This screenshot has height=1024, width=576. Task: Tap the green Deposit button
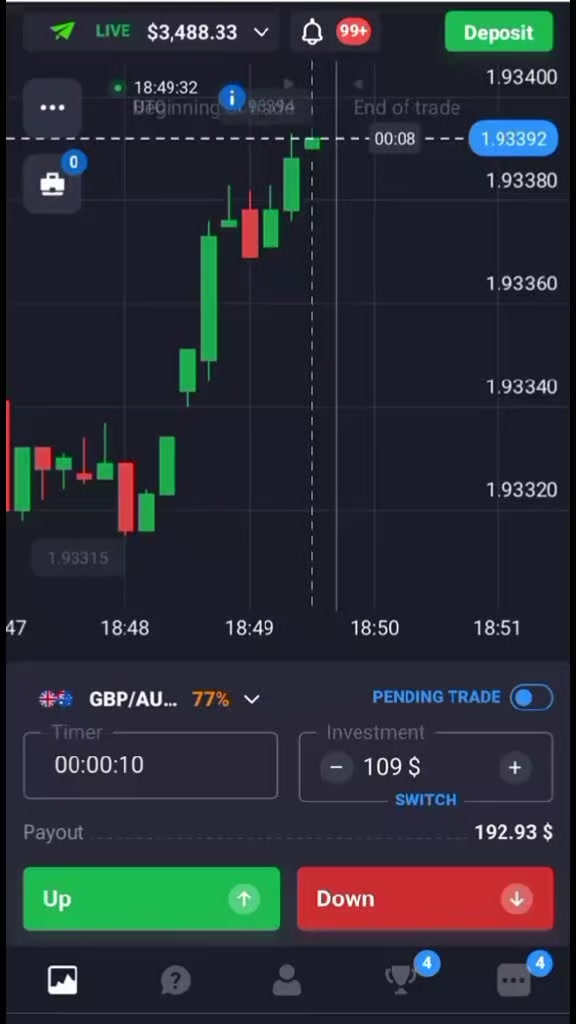click(x=499, y=32)
